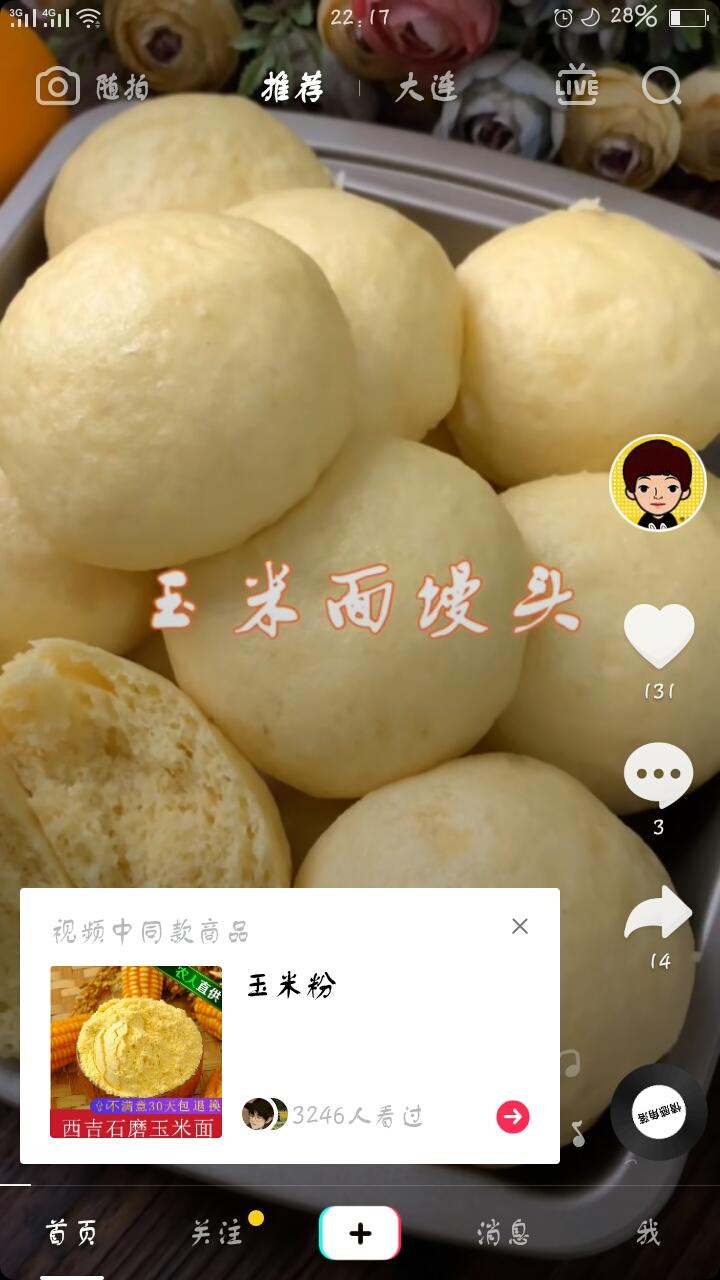Image resolution: width=720 pixels, height=1280 pixels.
Task: Tap the red arrow in product card
Action: [513, 1117]
